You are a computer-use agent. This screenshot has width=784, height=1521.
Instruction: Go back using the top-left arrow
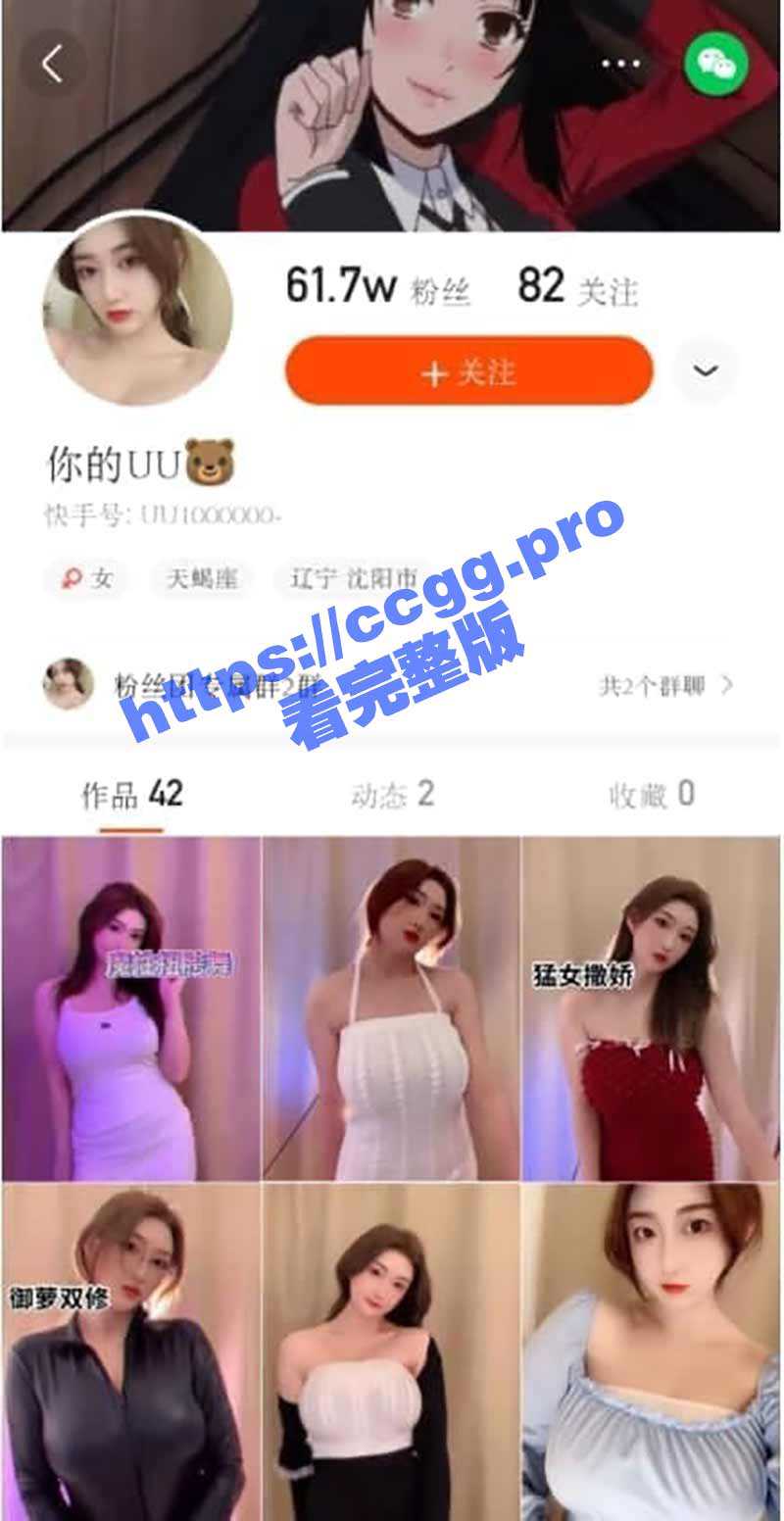52,64
